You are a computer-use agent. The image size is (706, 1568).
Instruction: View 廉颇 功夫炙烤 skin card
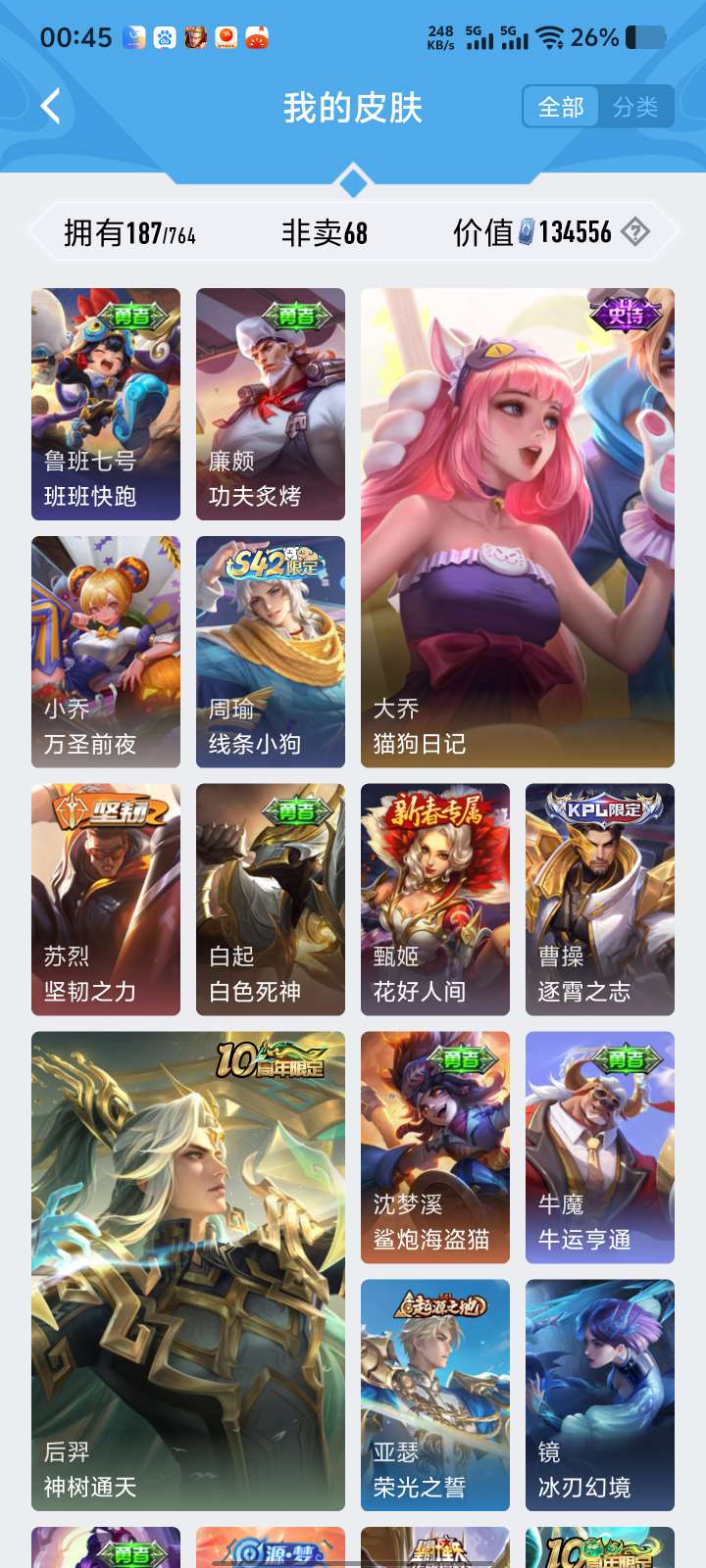271,404
